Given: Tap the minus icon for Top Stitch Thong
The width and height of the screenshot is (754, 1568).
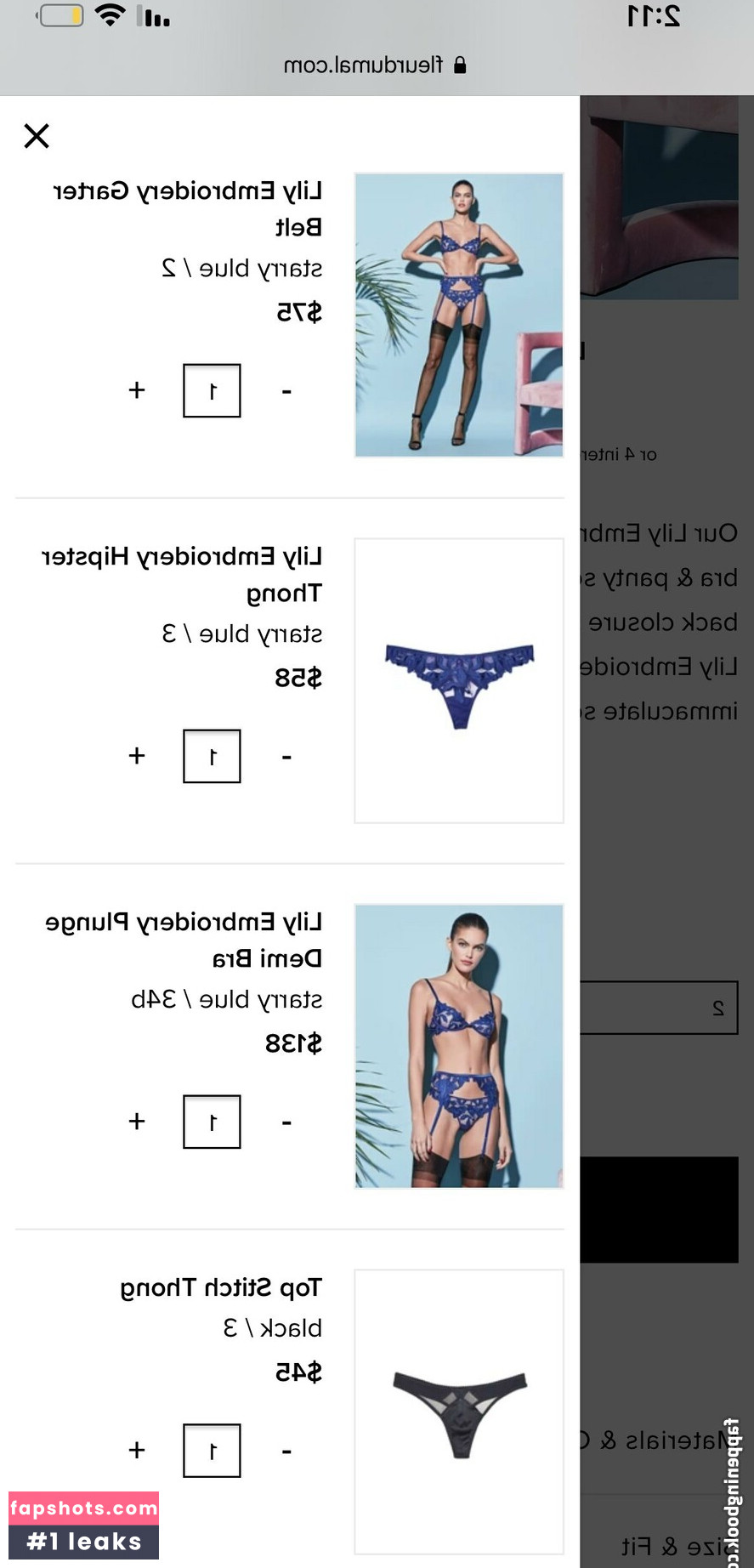Looking at the screenshot, I should point(286,1450).
